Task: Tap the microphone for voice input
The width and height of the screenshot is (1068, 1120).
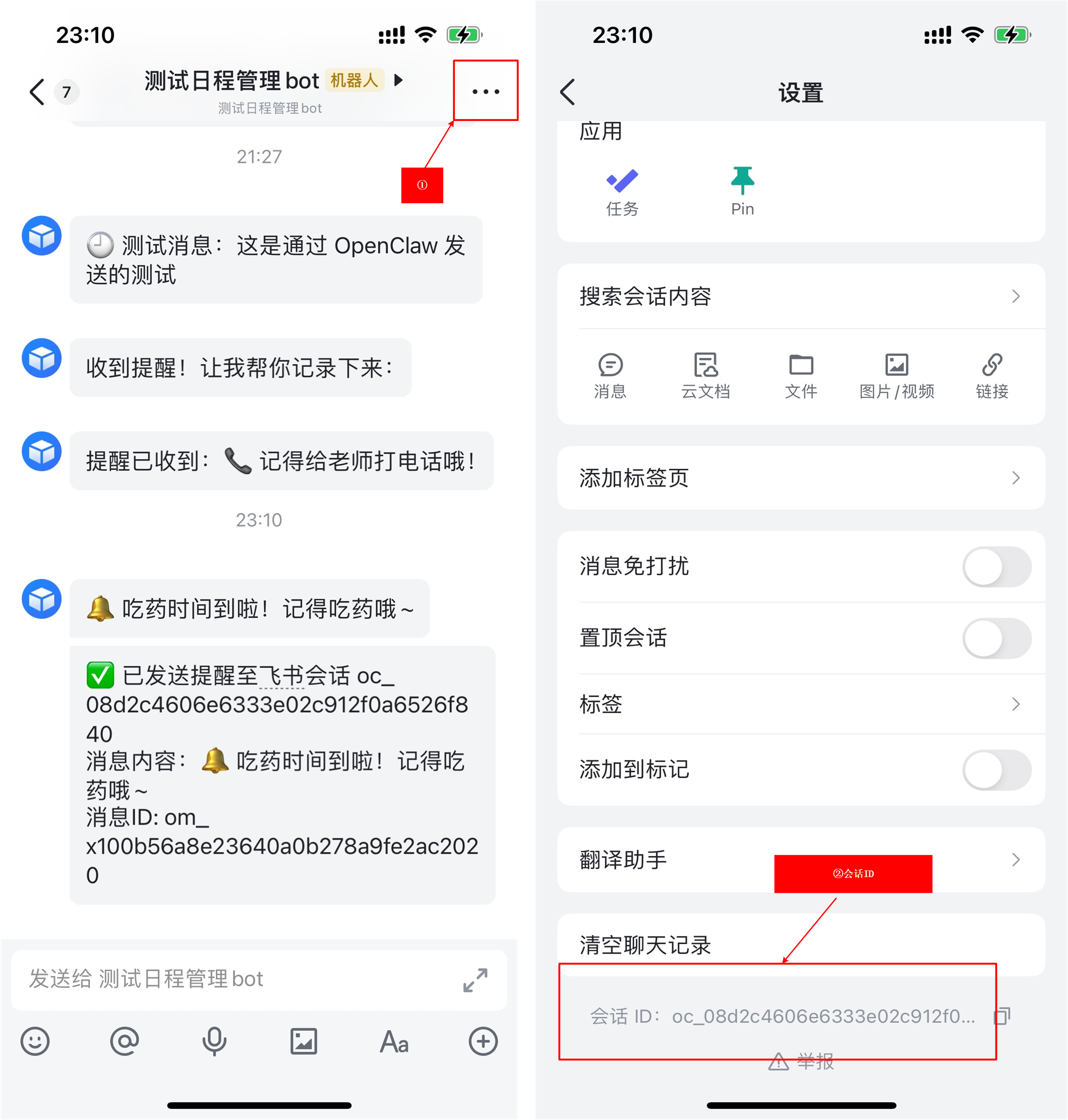Action: (214, 1041)
